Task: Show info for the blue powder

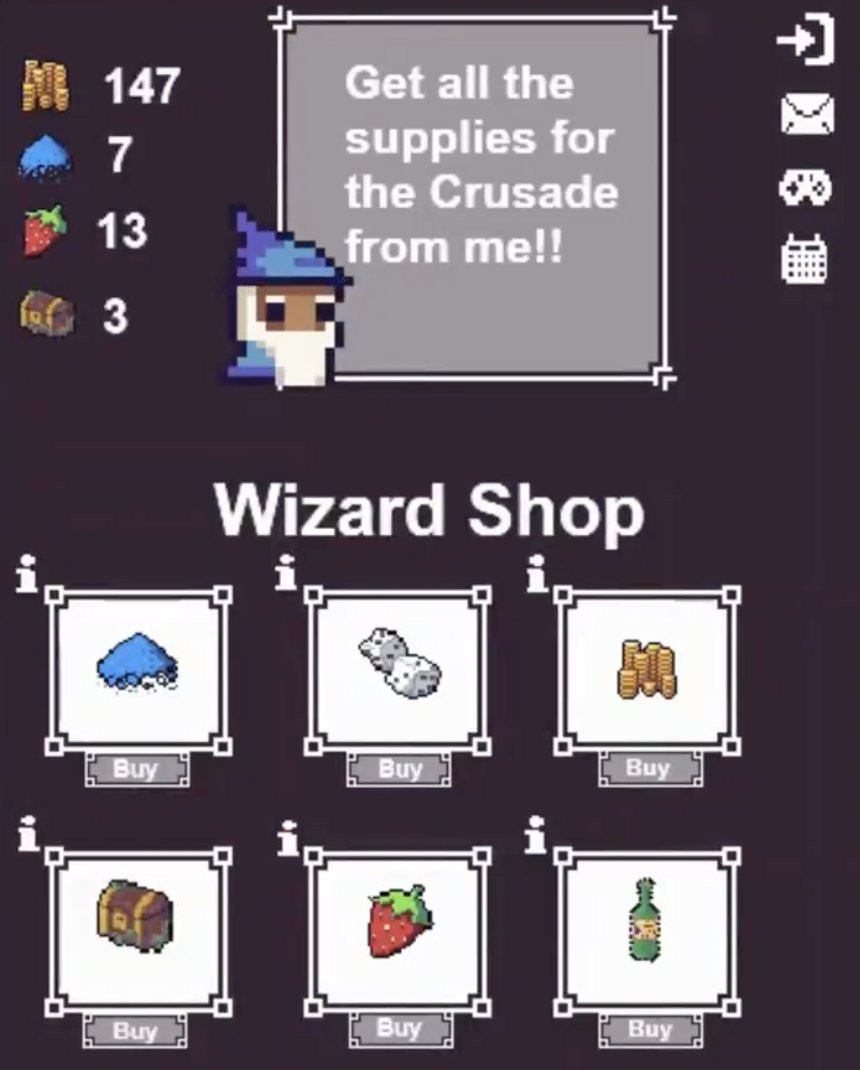Action: [27, 574]
